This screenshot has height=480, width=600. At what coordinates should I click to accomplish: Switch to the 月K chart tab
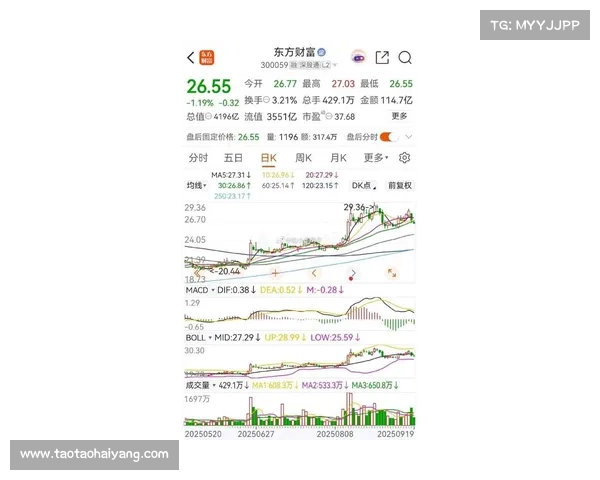pos(337,158)
